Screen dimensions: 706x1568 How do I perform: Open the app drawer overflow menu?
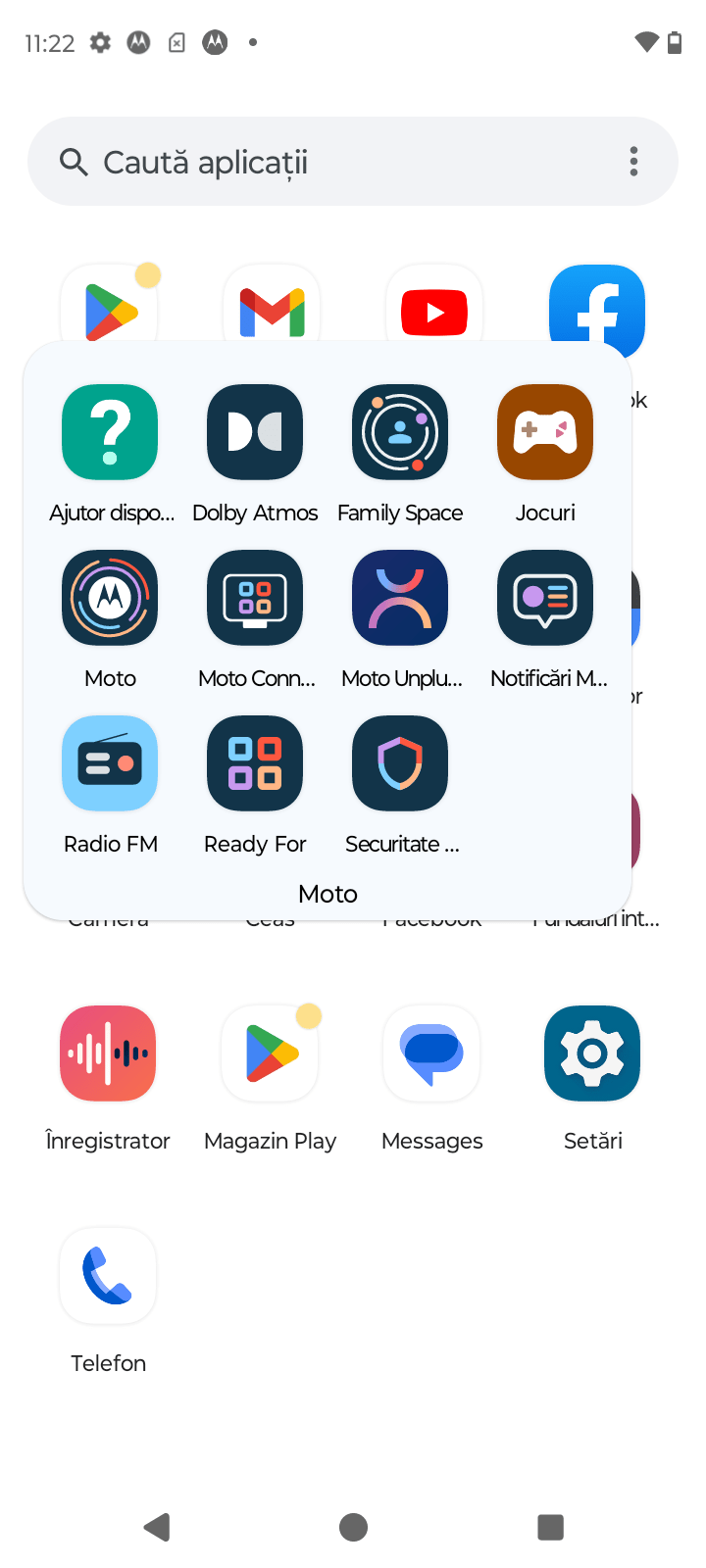[x=634, y=162]
